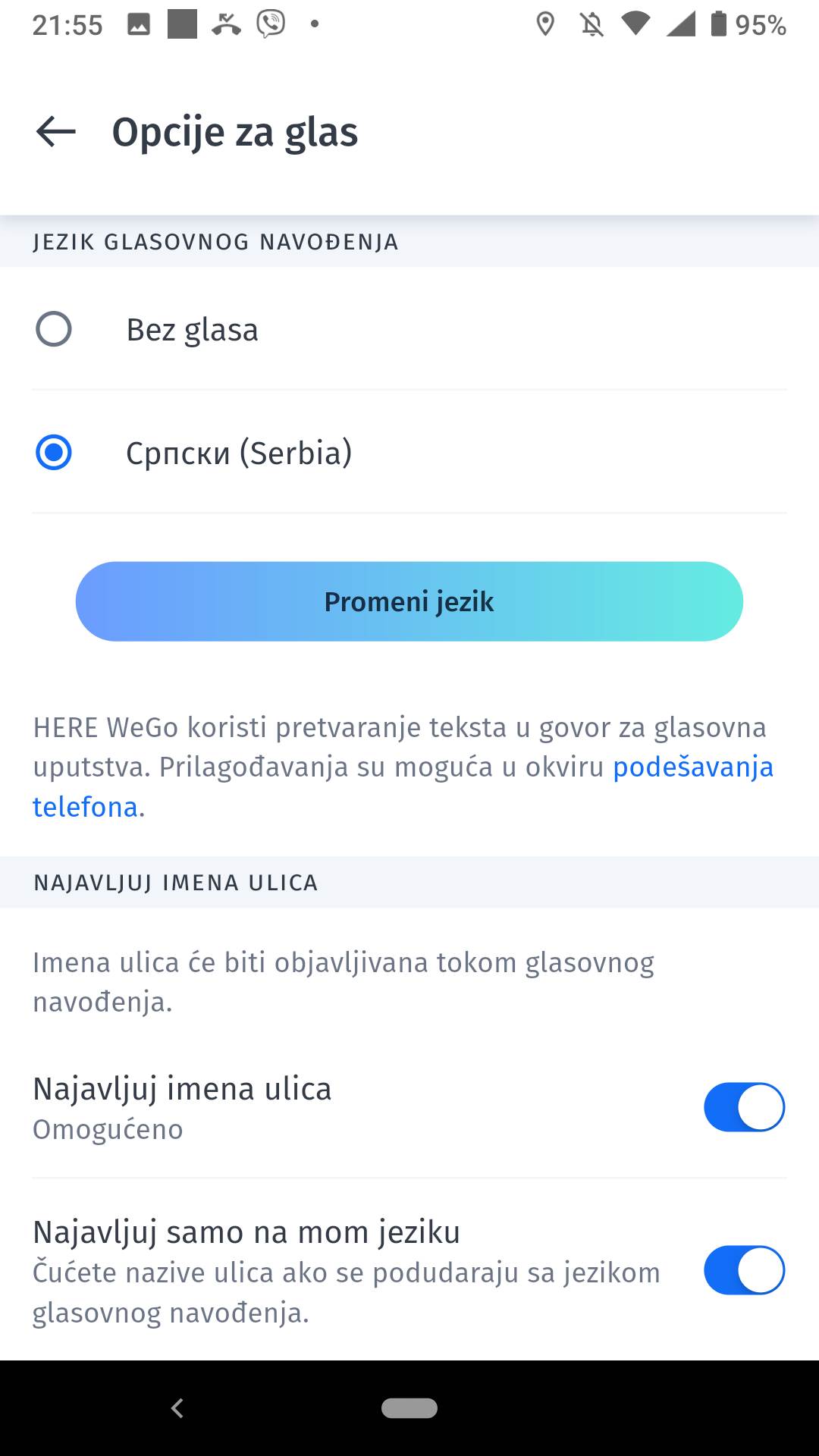Select the Bez glasa radio option
The width and height of the screenshot is (819, 1456).
click(x=53, y=329)
